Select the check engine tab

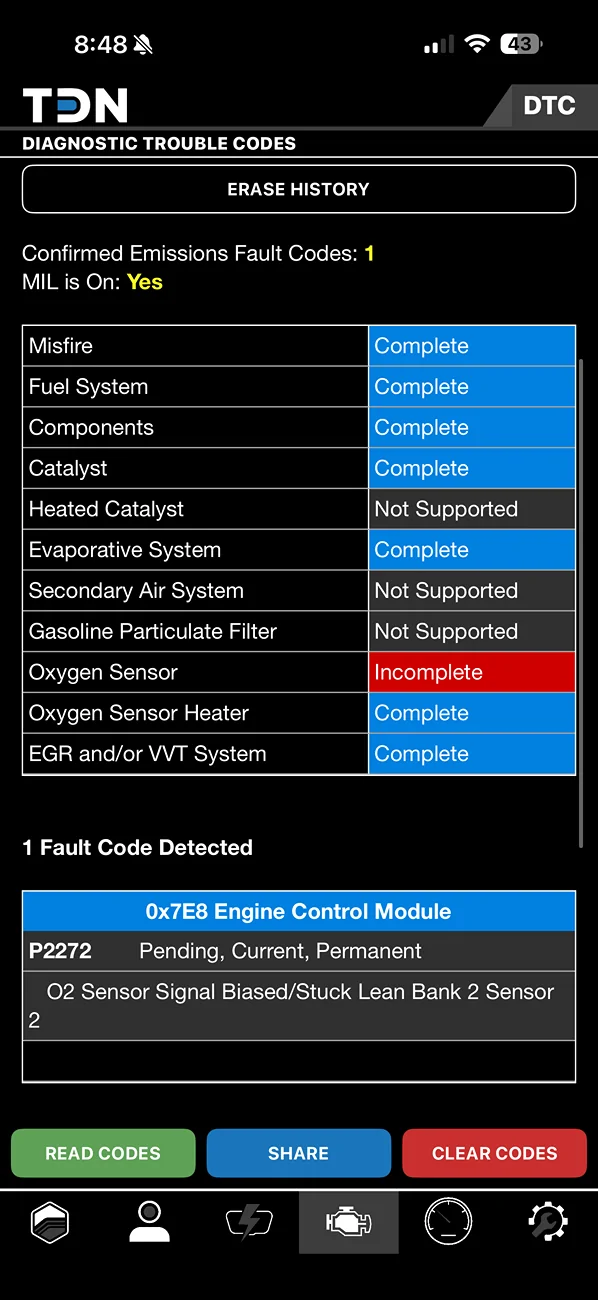[x=349, y=1222]
